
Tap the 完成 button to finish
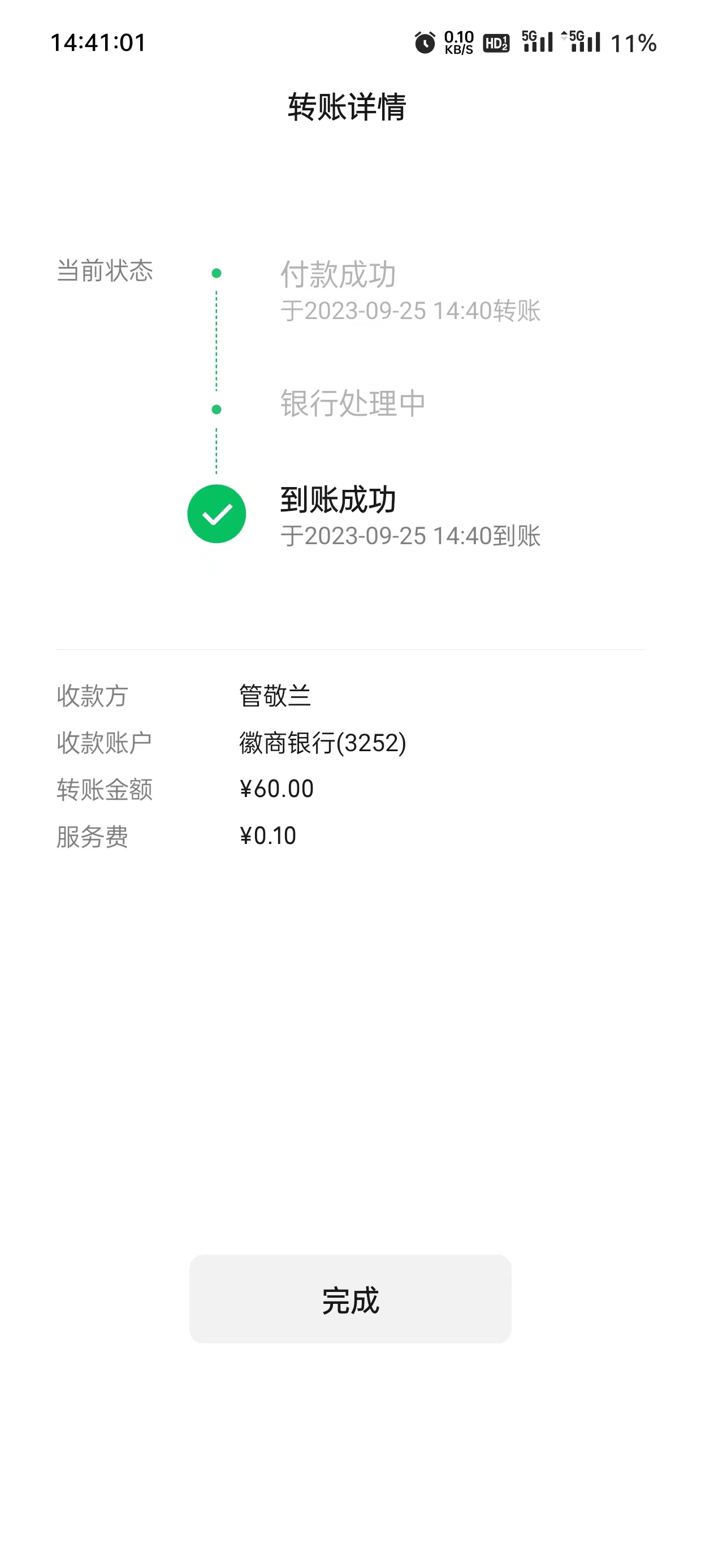tap(350, 1299)
